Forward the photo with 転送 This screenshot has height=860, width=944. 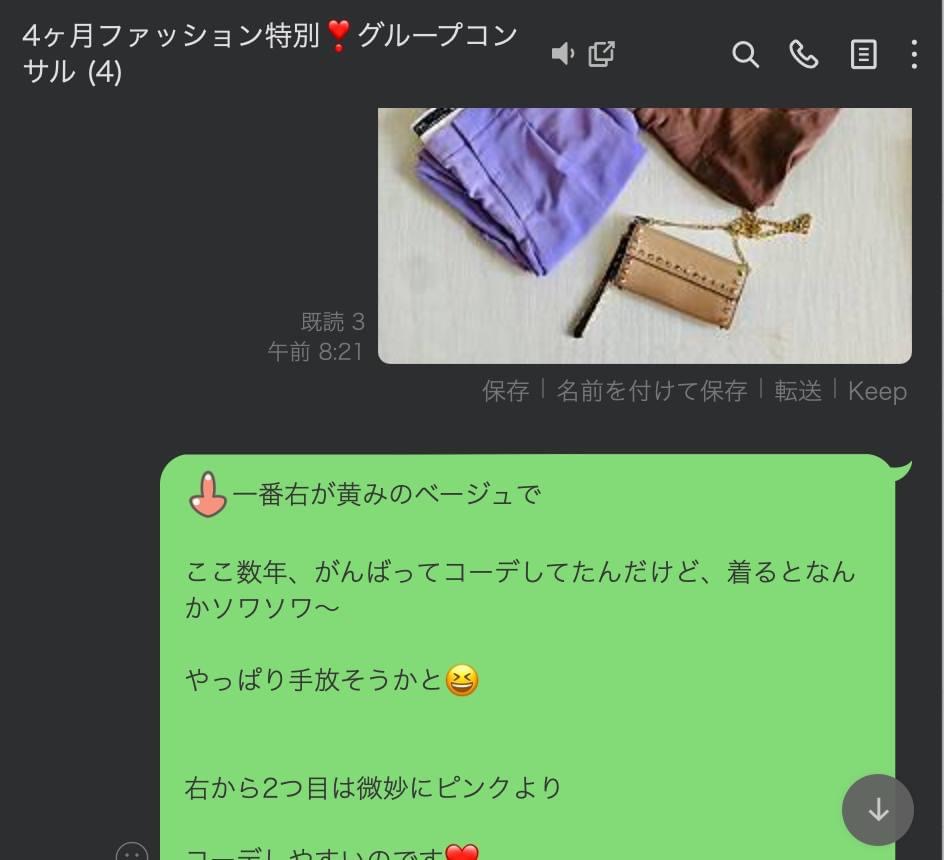pos(798,391)
